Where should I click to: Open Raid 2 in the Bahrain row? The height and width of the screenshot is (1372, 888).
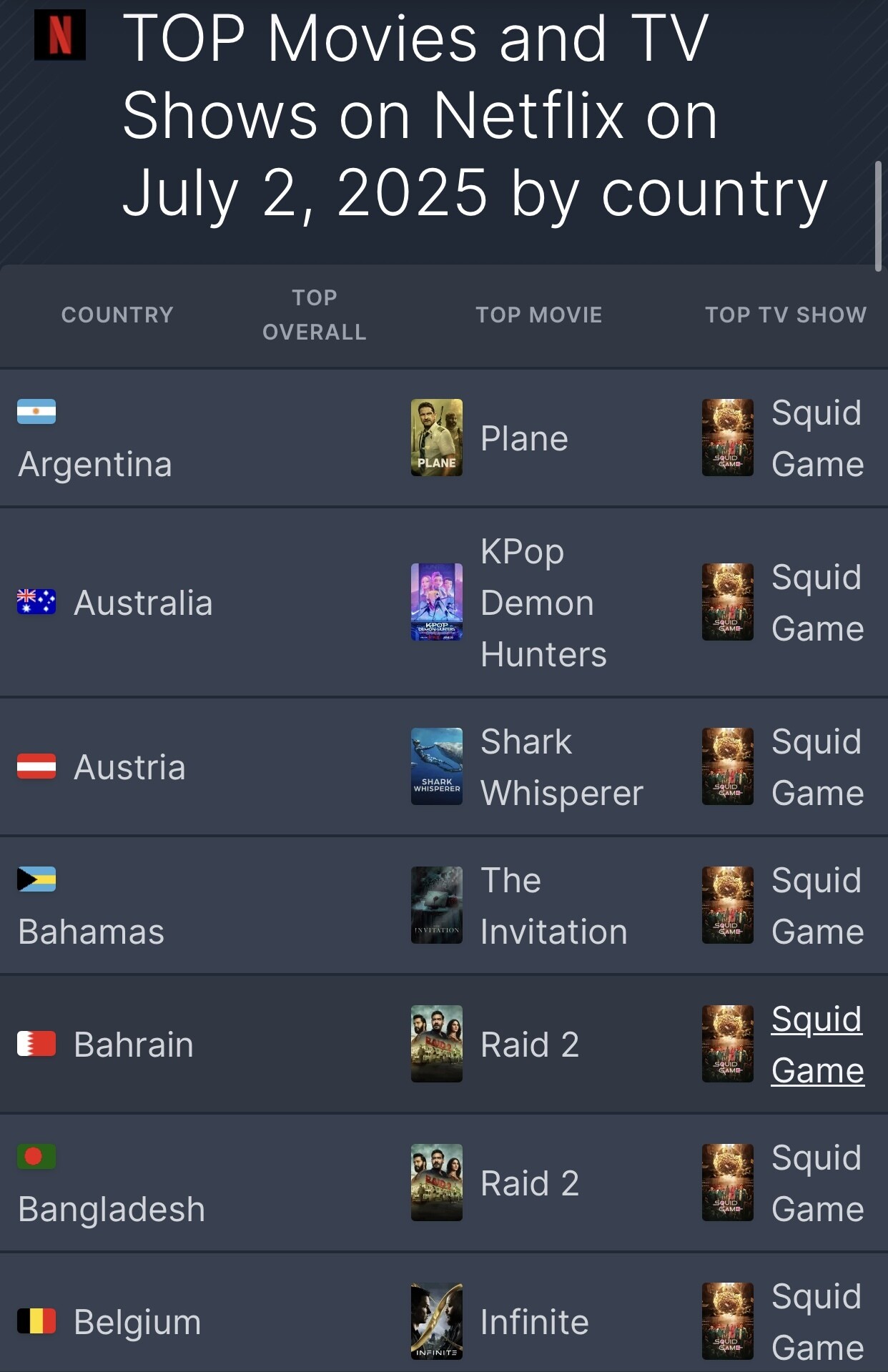pyautogui.click(x=530, y=1045)
